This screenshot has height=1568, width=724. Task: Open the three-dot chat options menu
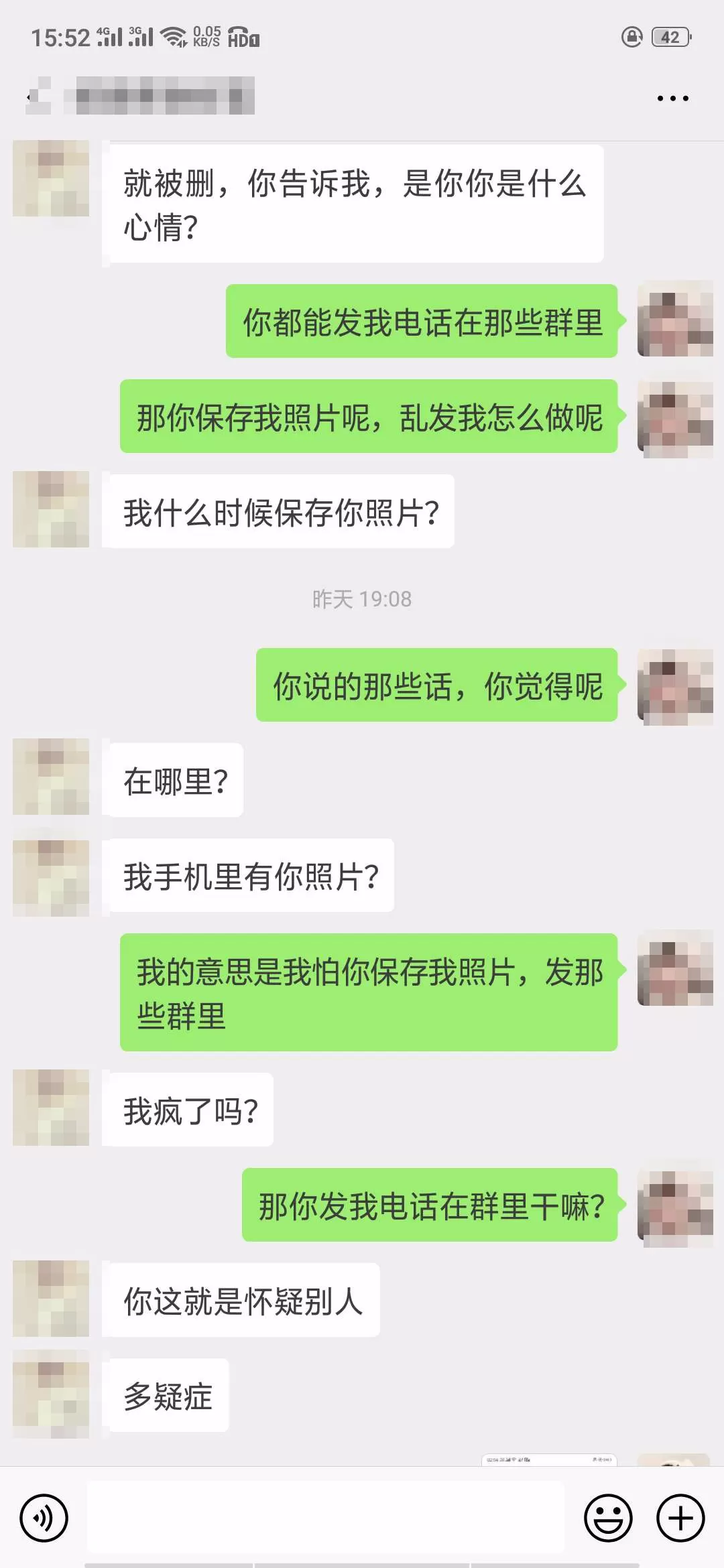[x=672, y=99]
